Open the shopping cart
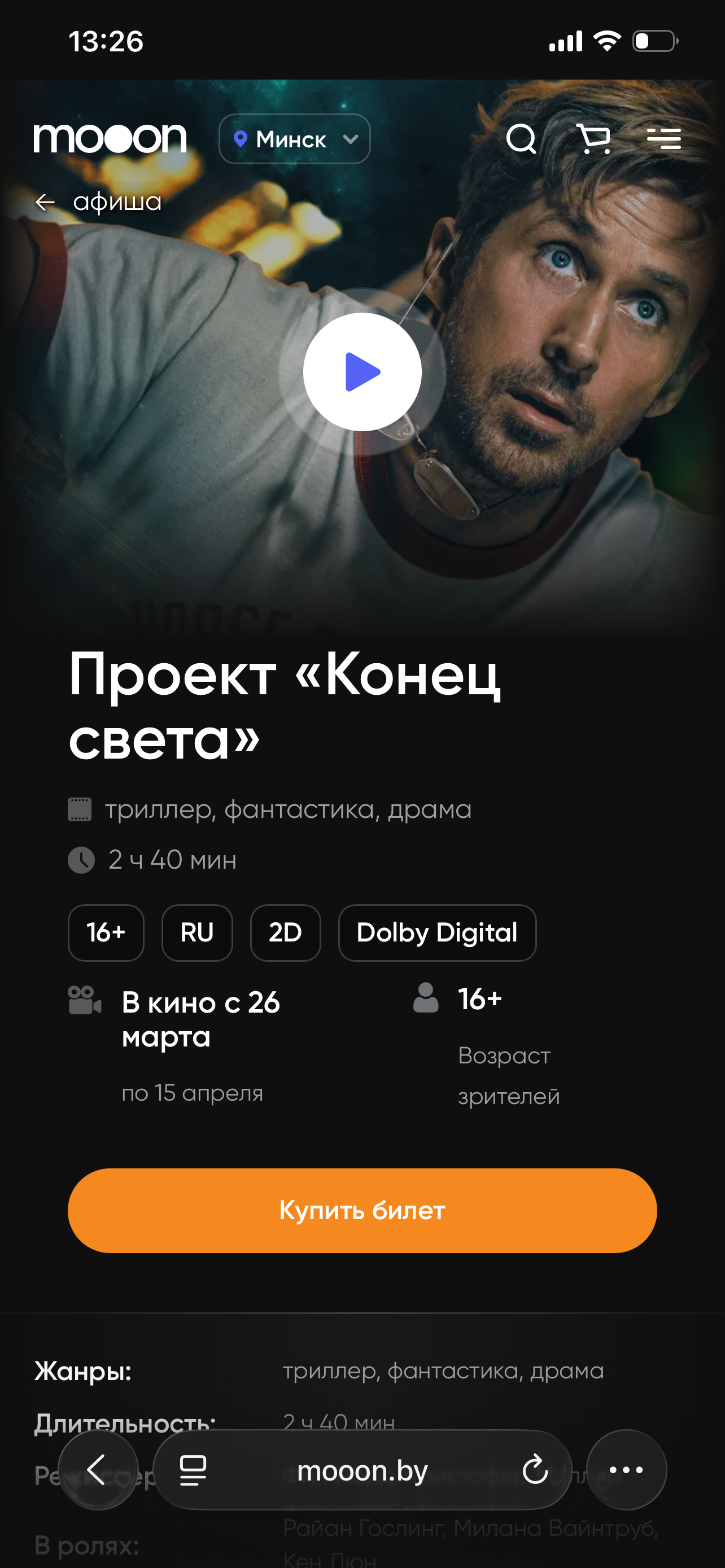 click(x=593, y=139)
